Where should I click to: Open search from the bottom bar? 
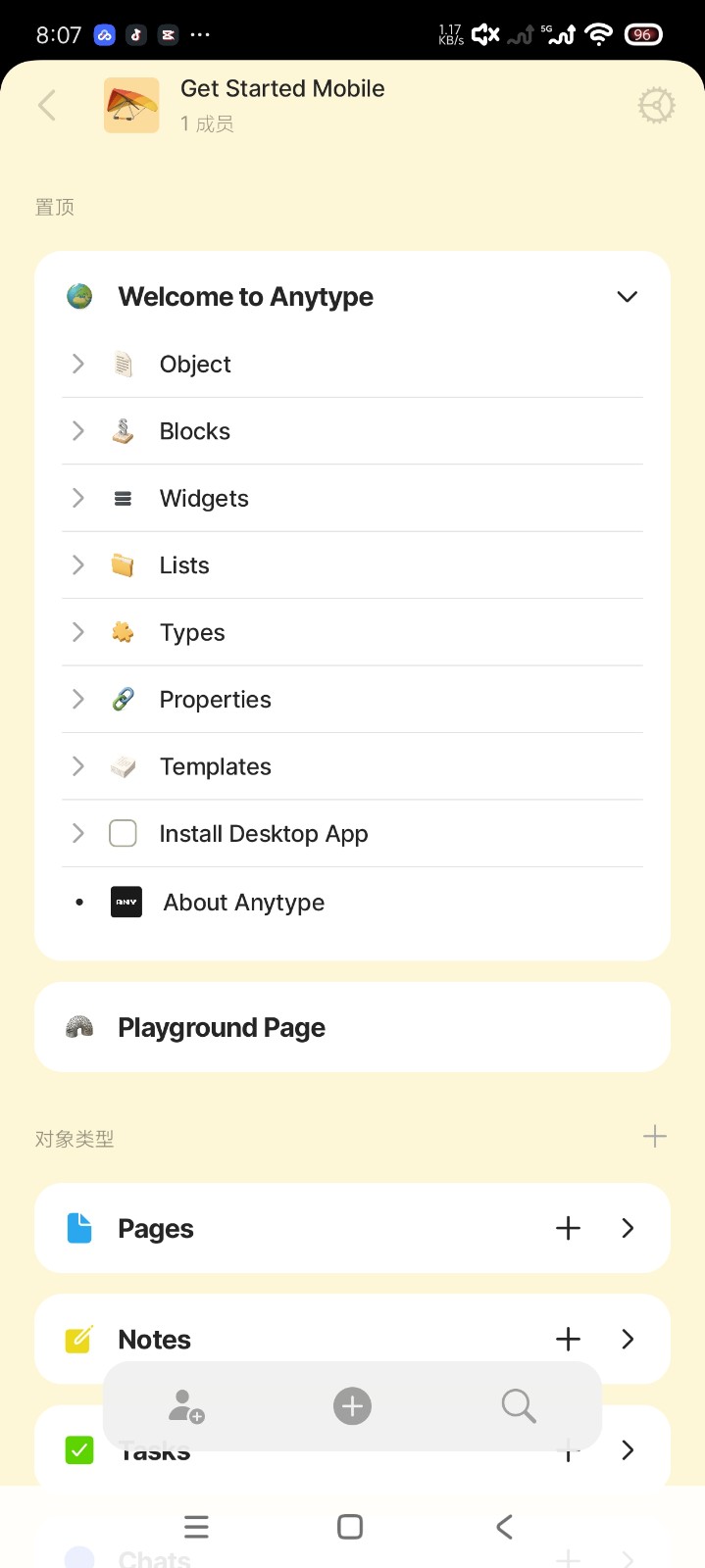518,1406
